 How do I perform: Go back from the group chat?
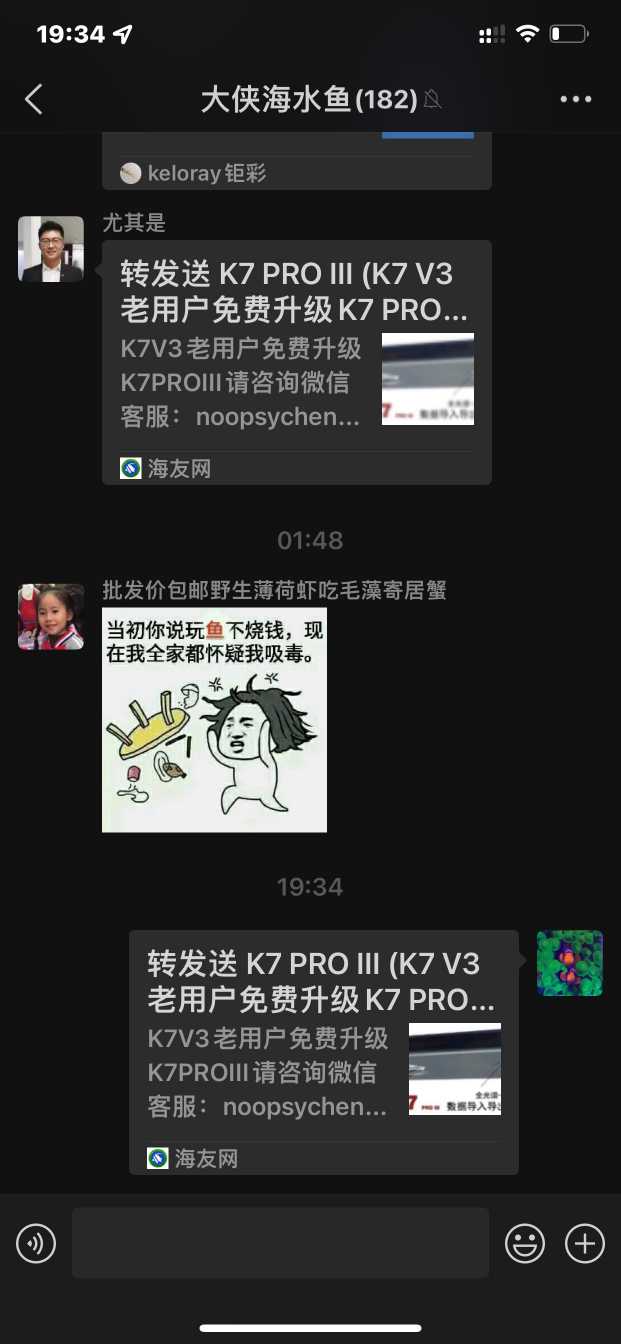point(34,99)
